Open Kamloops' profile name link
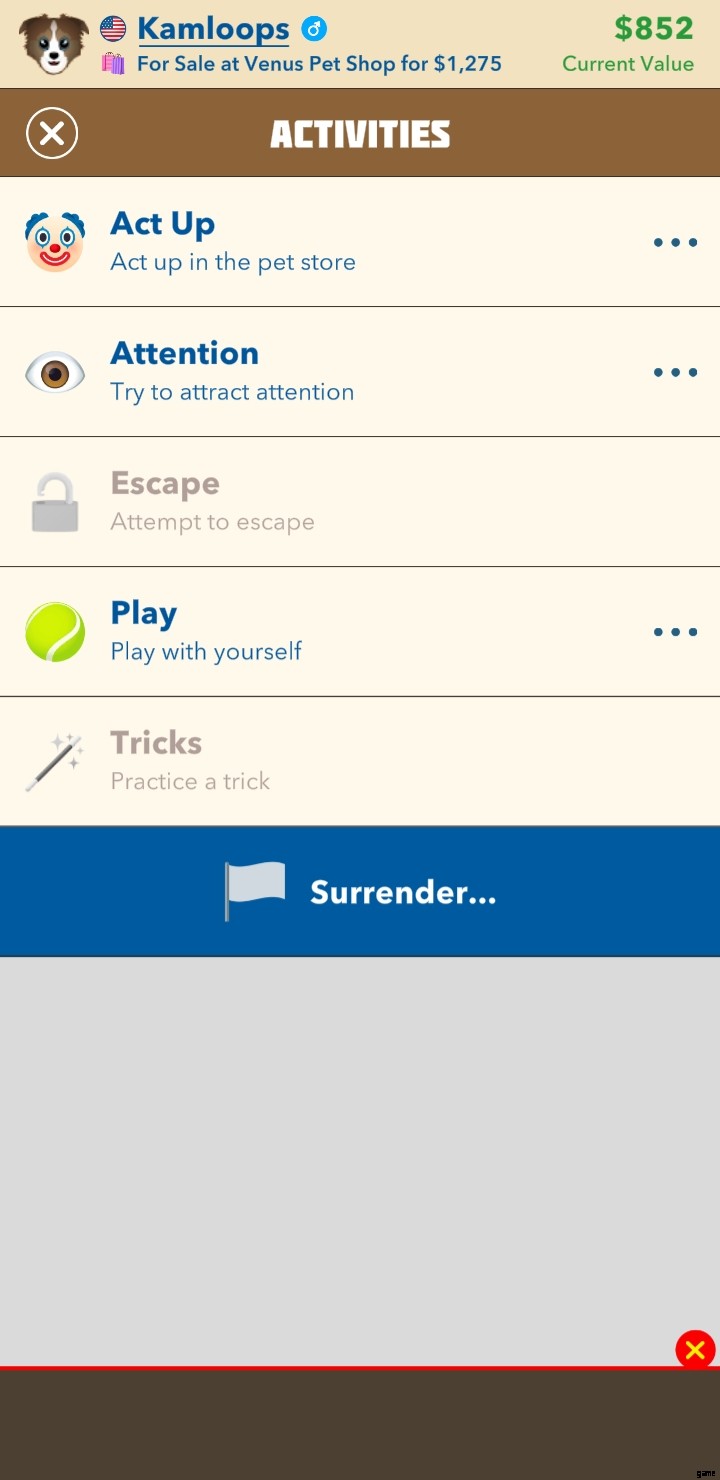The image size is (720, 1480). [x=213, y=29]
